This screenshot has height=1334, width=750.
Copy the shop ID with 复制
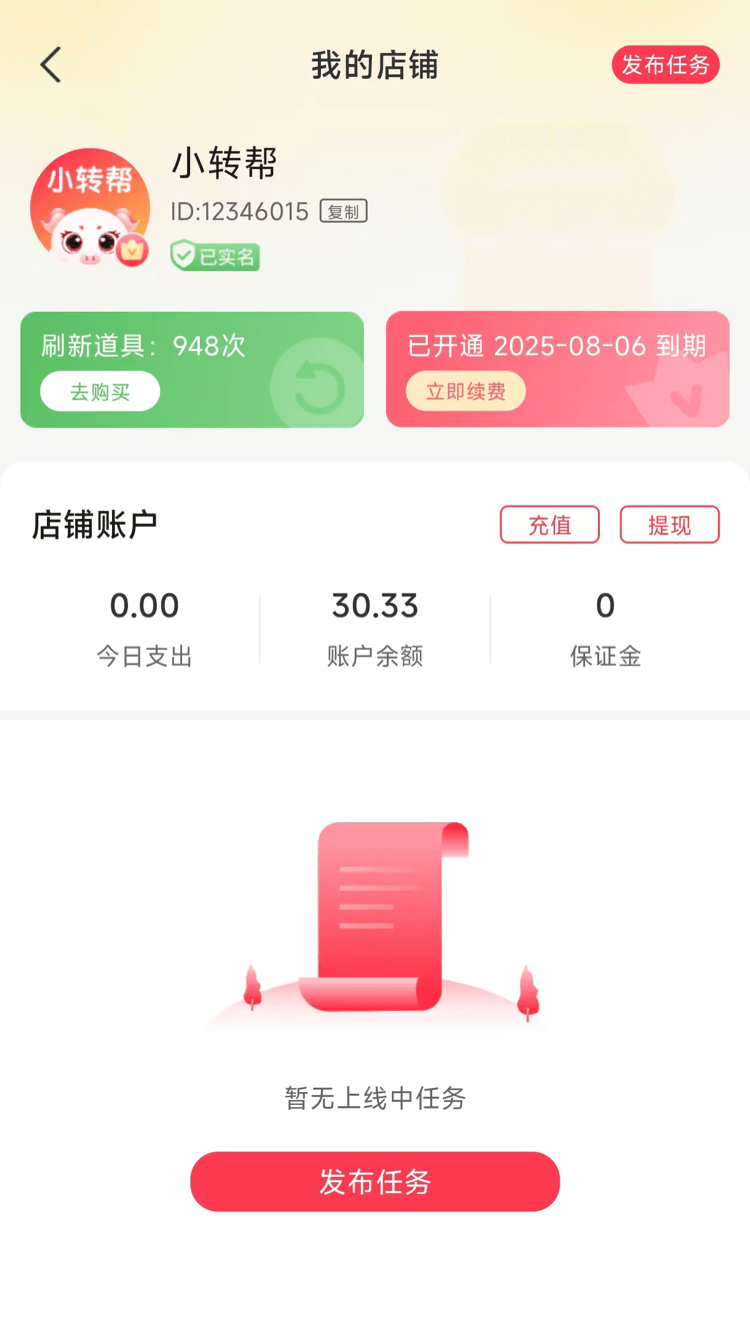point(344,212)
